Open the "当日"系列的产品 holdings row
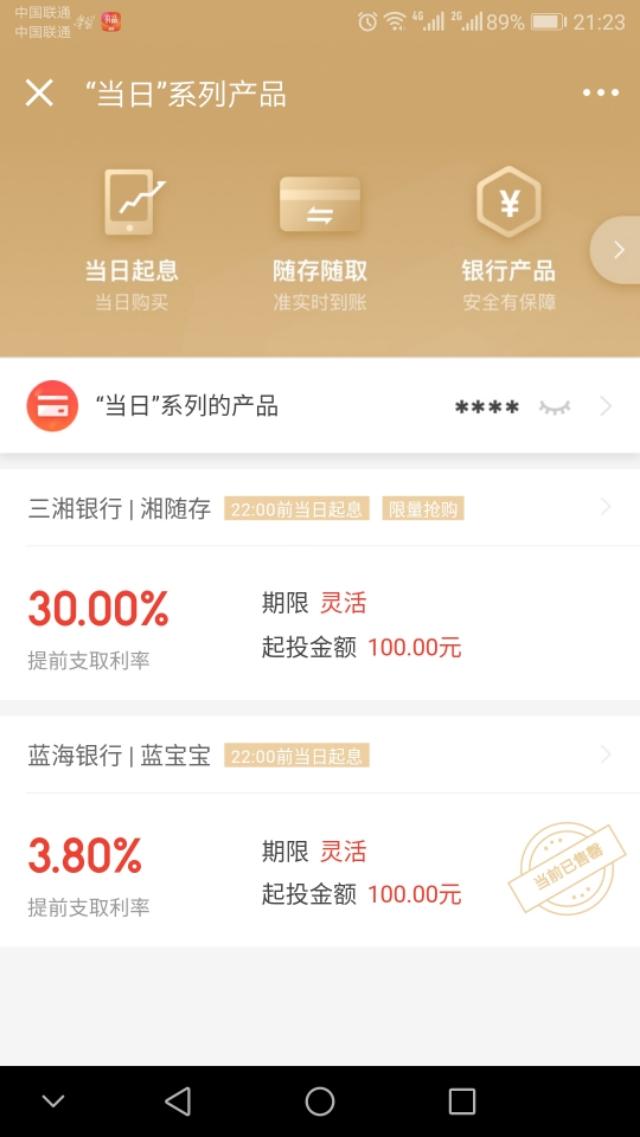This screenshot has height=1137, width=640. [x=320, y=406]
